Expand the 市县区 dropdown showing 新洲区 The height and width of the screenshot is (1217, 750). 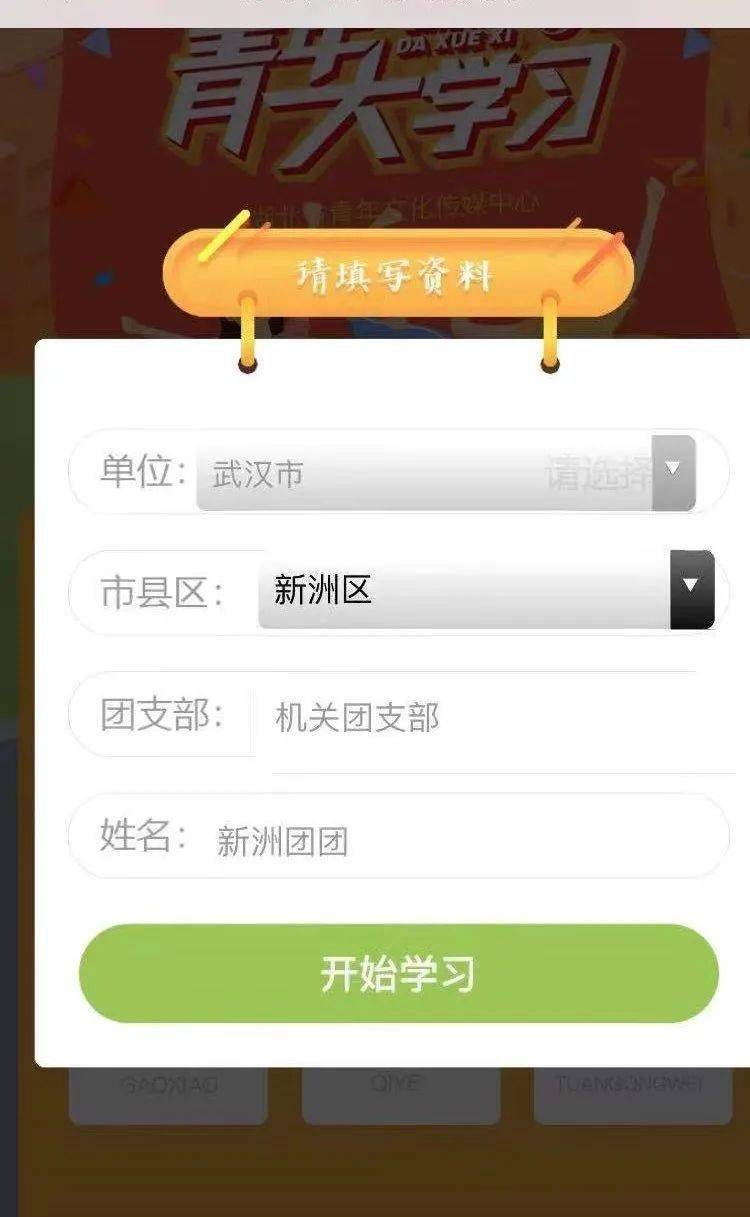pyautogui.click(x=486, y=590)
